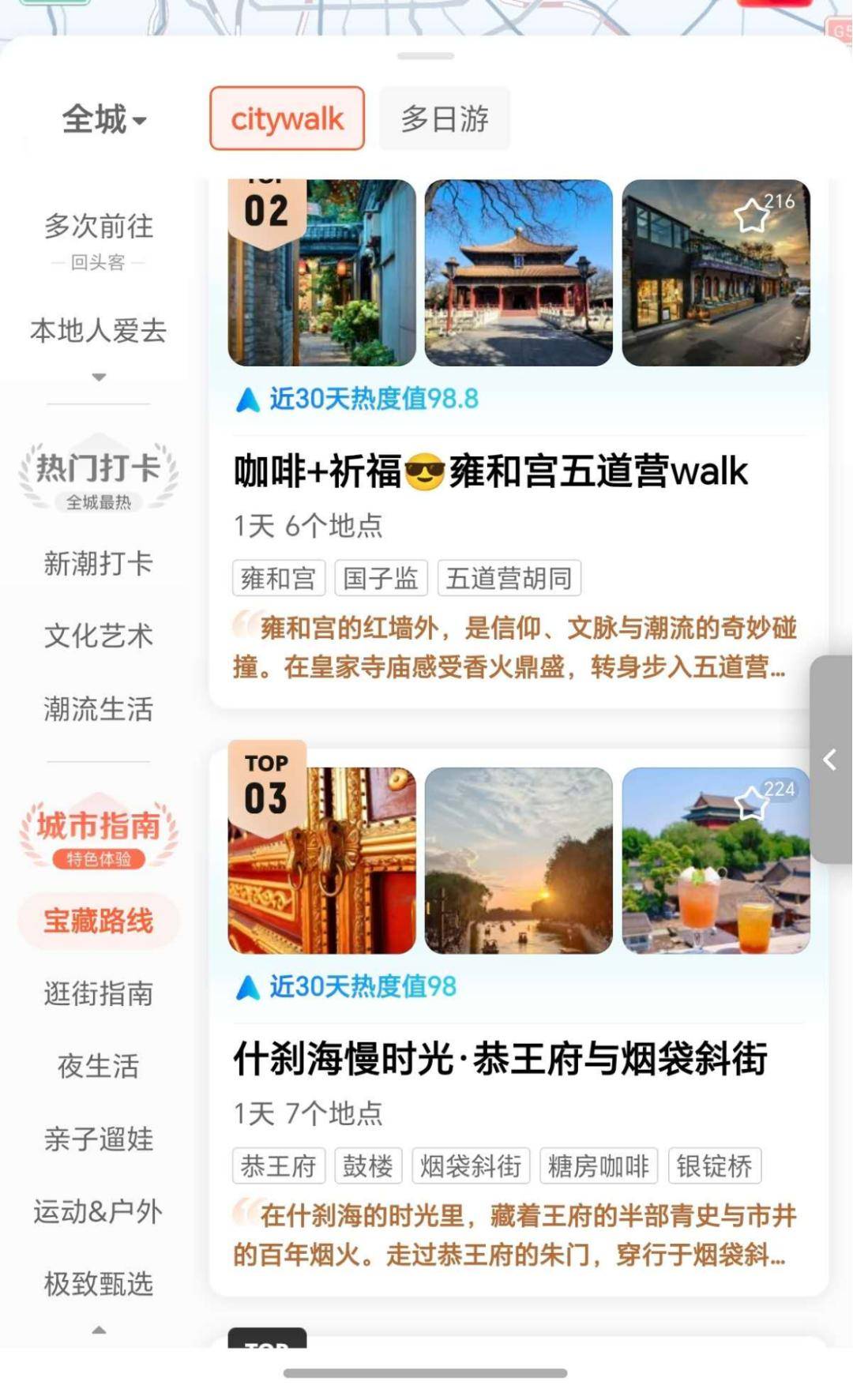Viewport: 853px width, 1400px height.
Task: Switch to the 夜生活 category
Action: (x=99, y=1066)
